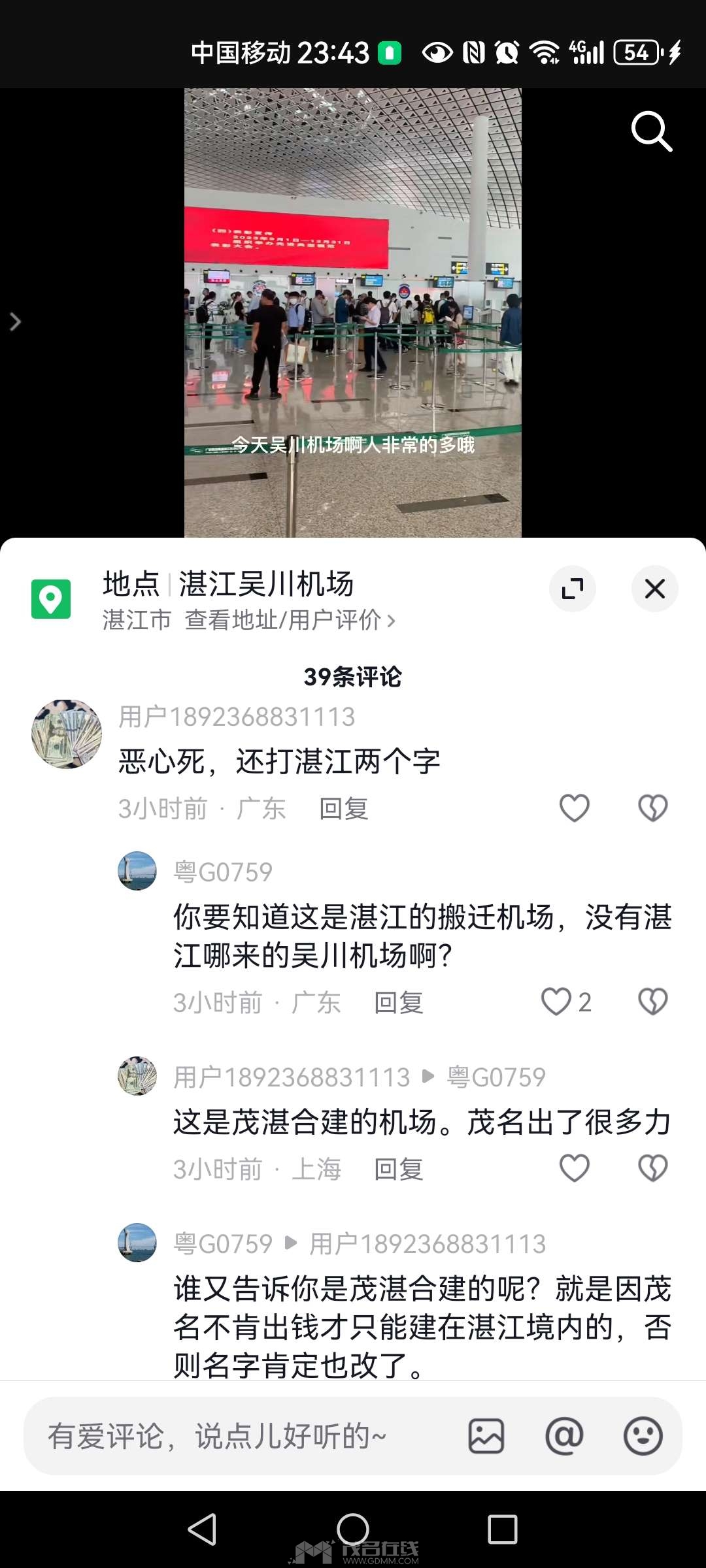Attach an image to the comment
This screenshot has width=706, height=1568.
tap(486, 1436)
